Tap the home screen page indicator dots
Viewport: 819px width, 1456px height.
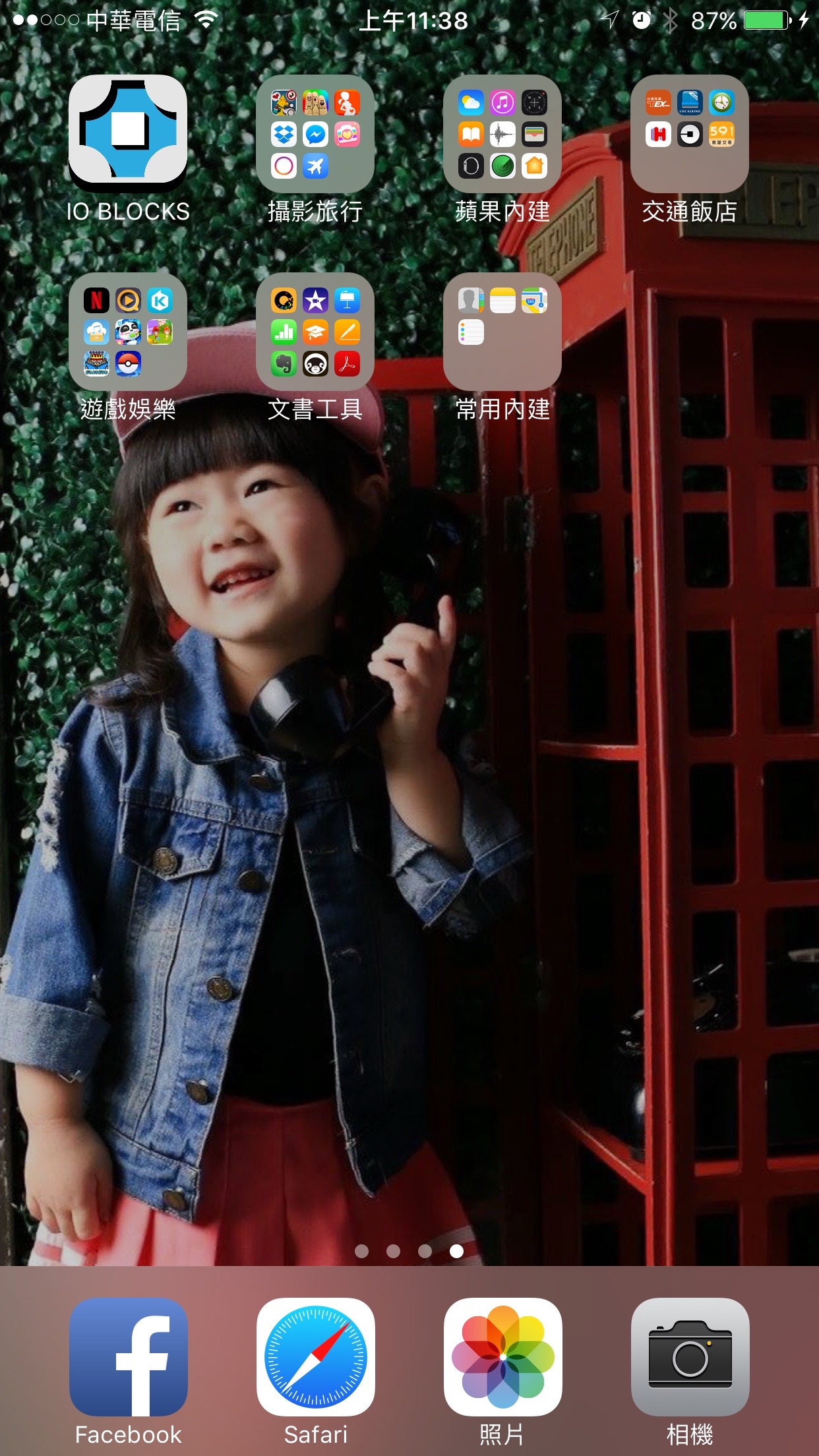click(x=409, y=1251)
